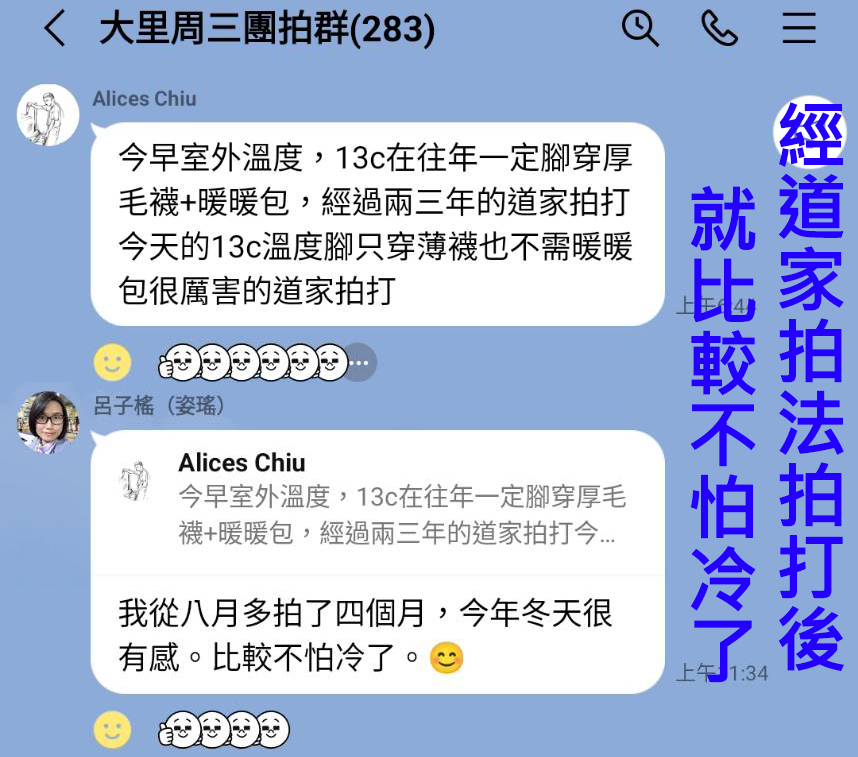Open Alices Chiu's profile picture
Screen dimensions: 858x757
(48, 115)
